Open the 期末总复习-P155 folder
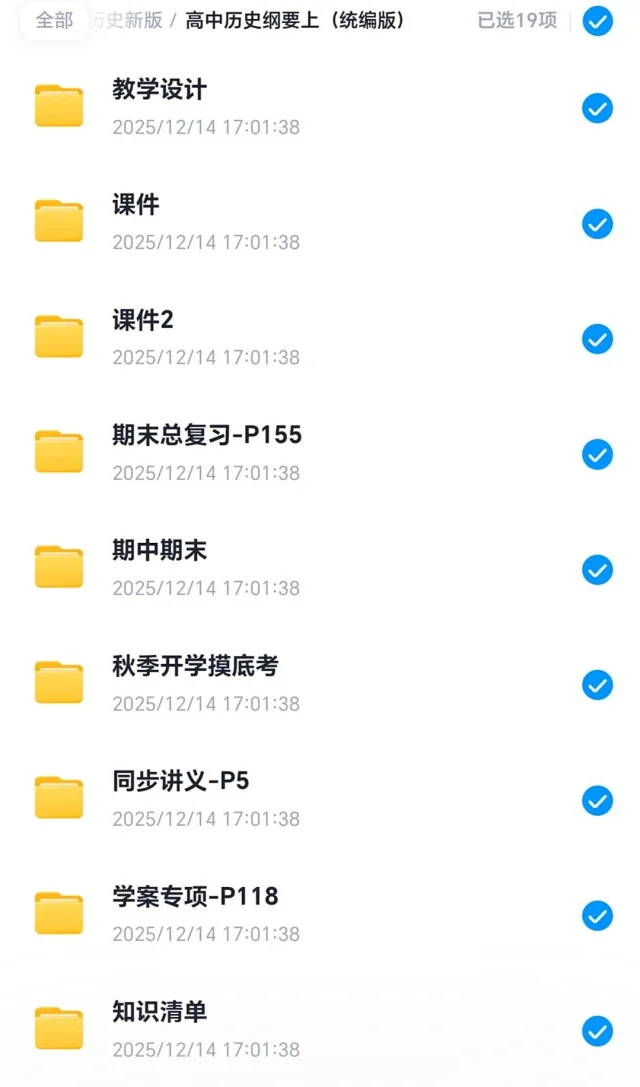This screenshot has height=1087, width=640. (207, 436)
